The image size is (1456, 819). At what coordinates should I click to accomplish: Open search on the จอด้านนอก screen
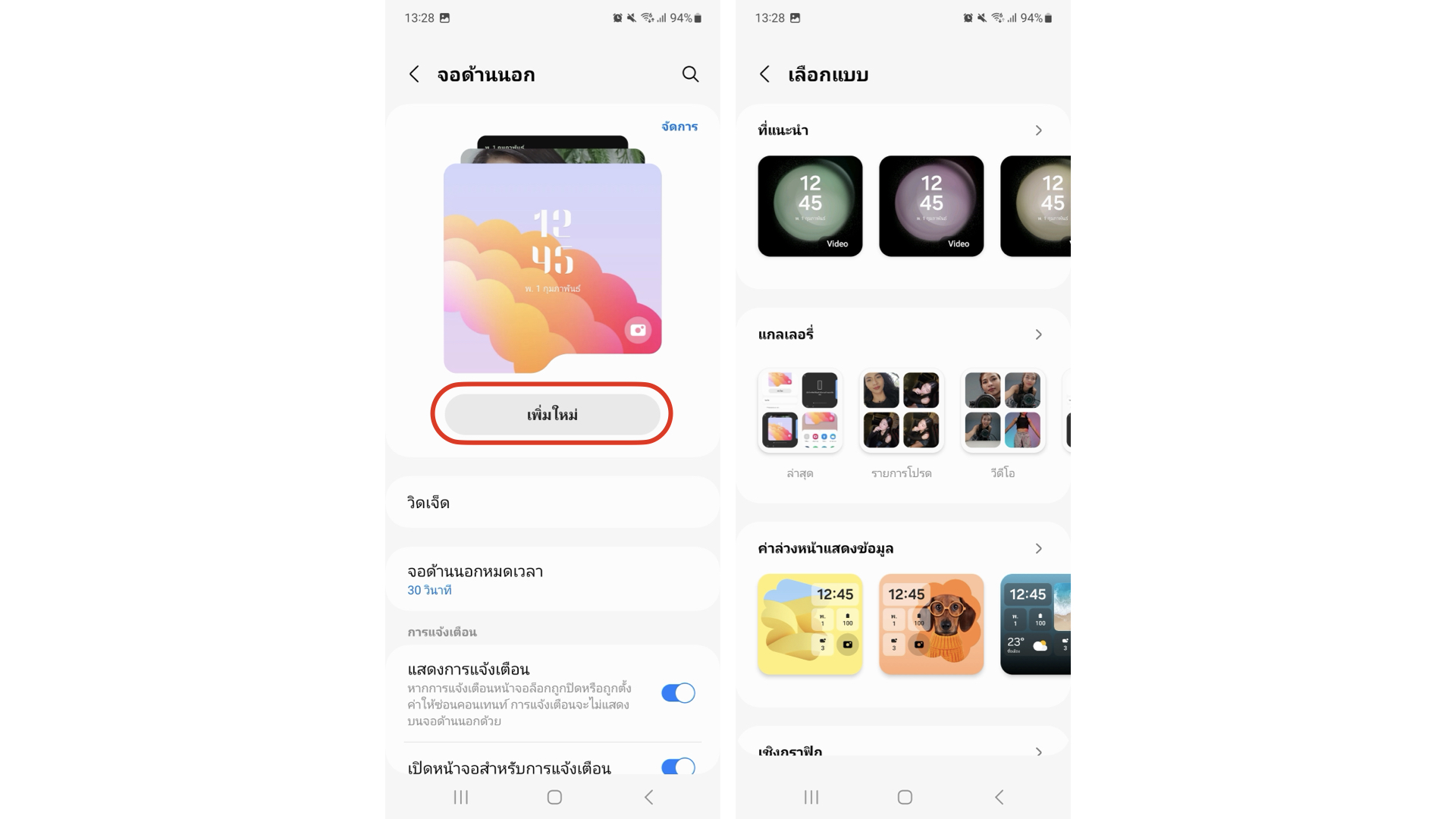tap(690, 74)
